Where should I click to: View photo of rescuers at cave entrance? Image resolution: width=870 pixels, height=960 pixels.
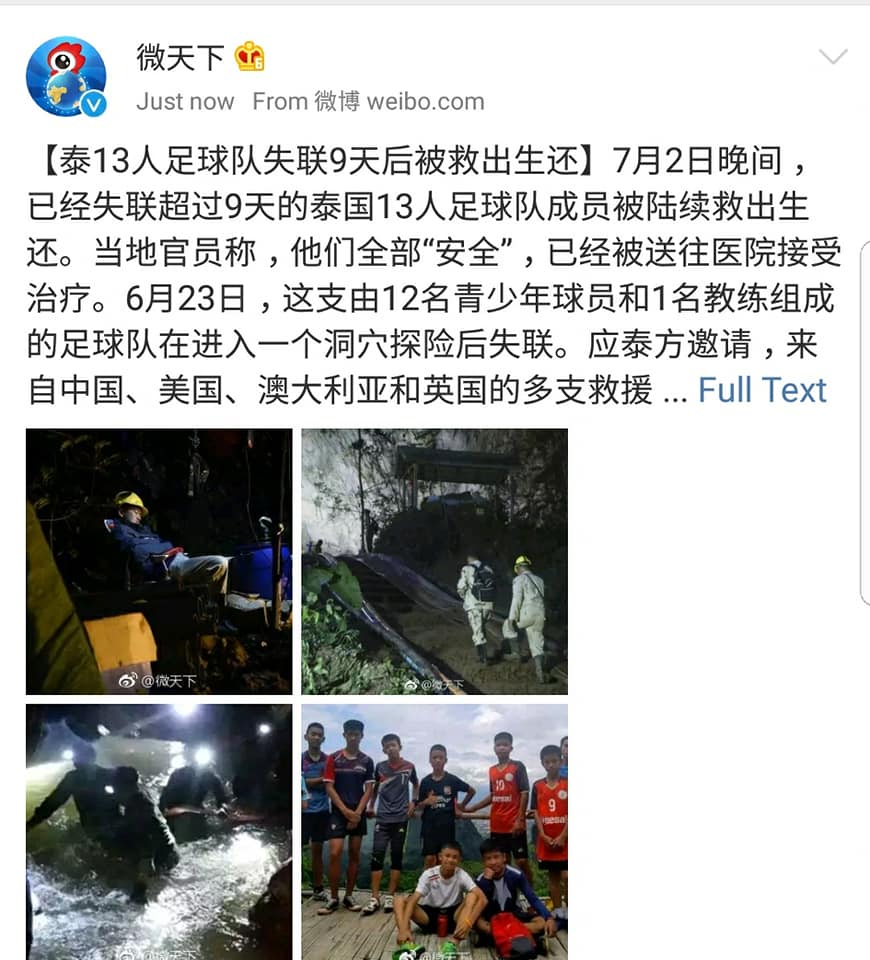(434, 561)
